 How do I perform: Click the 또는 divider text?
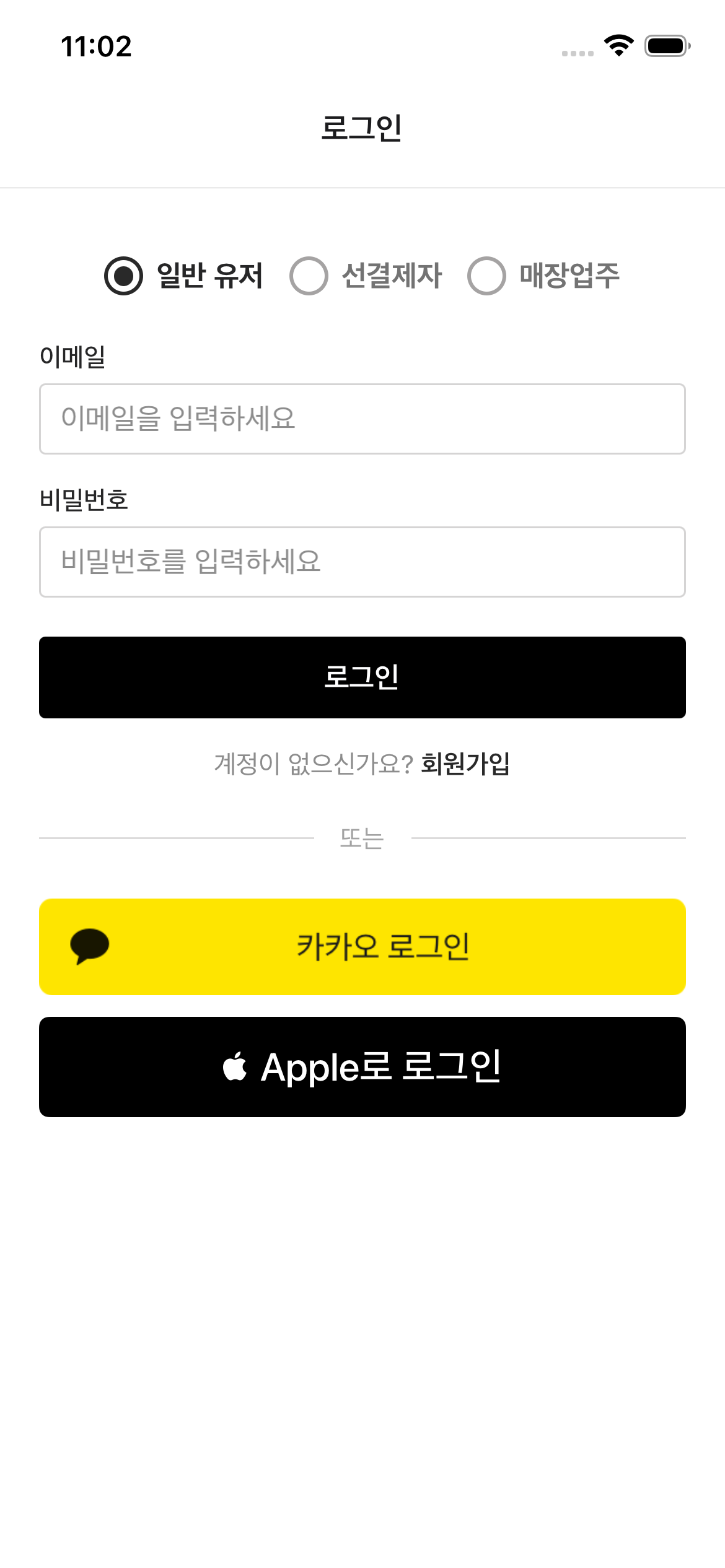coord(362,838)
